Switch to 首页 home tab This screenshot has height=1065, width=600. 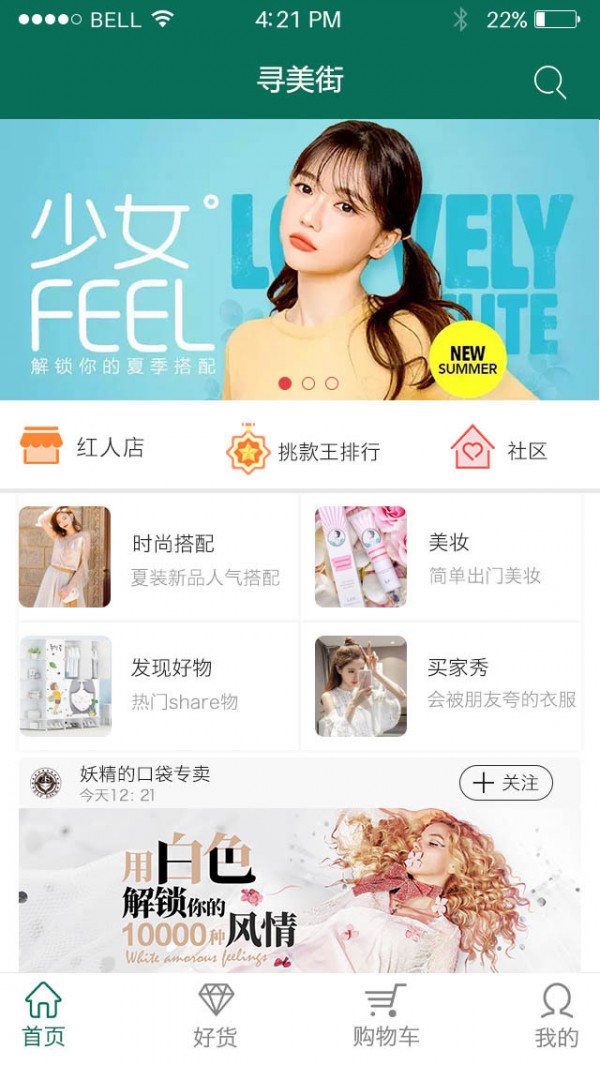[44, 1015]
